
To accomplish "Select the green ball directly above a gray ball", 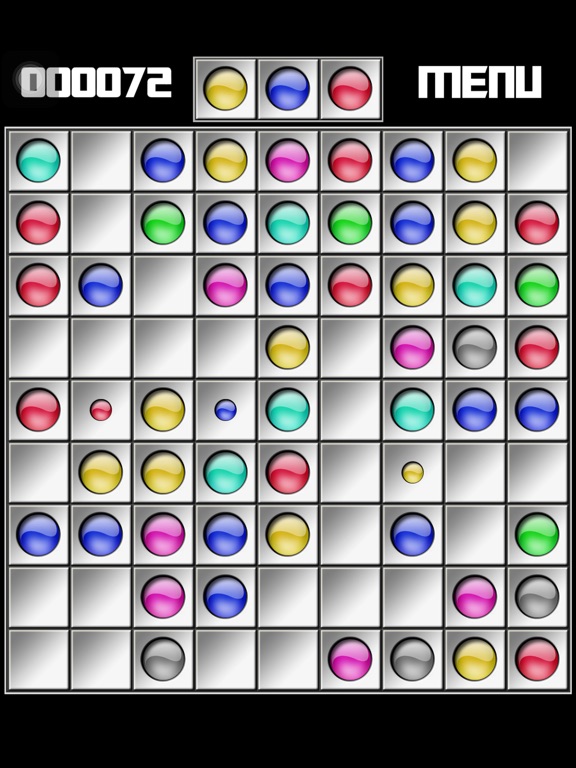I will coord(537,534).
